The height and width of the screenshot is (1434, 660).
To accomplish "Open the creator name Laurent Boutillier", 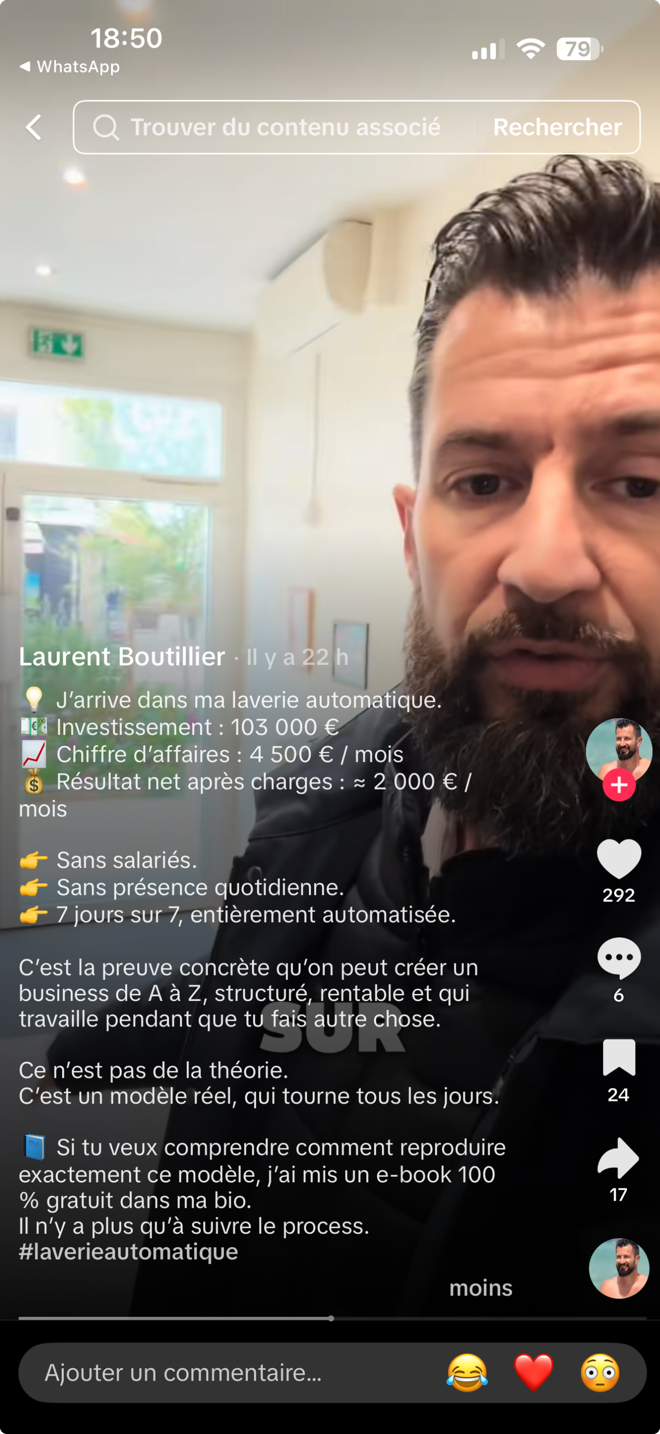I will [122, 657].
